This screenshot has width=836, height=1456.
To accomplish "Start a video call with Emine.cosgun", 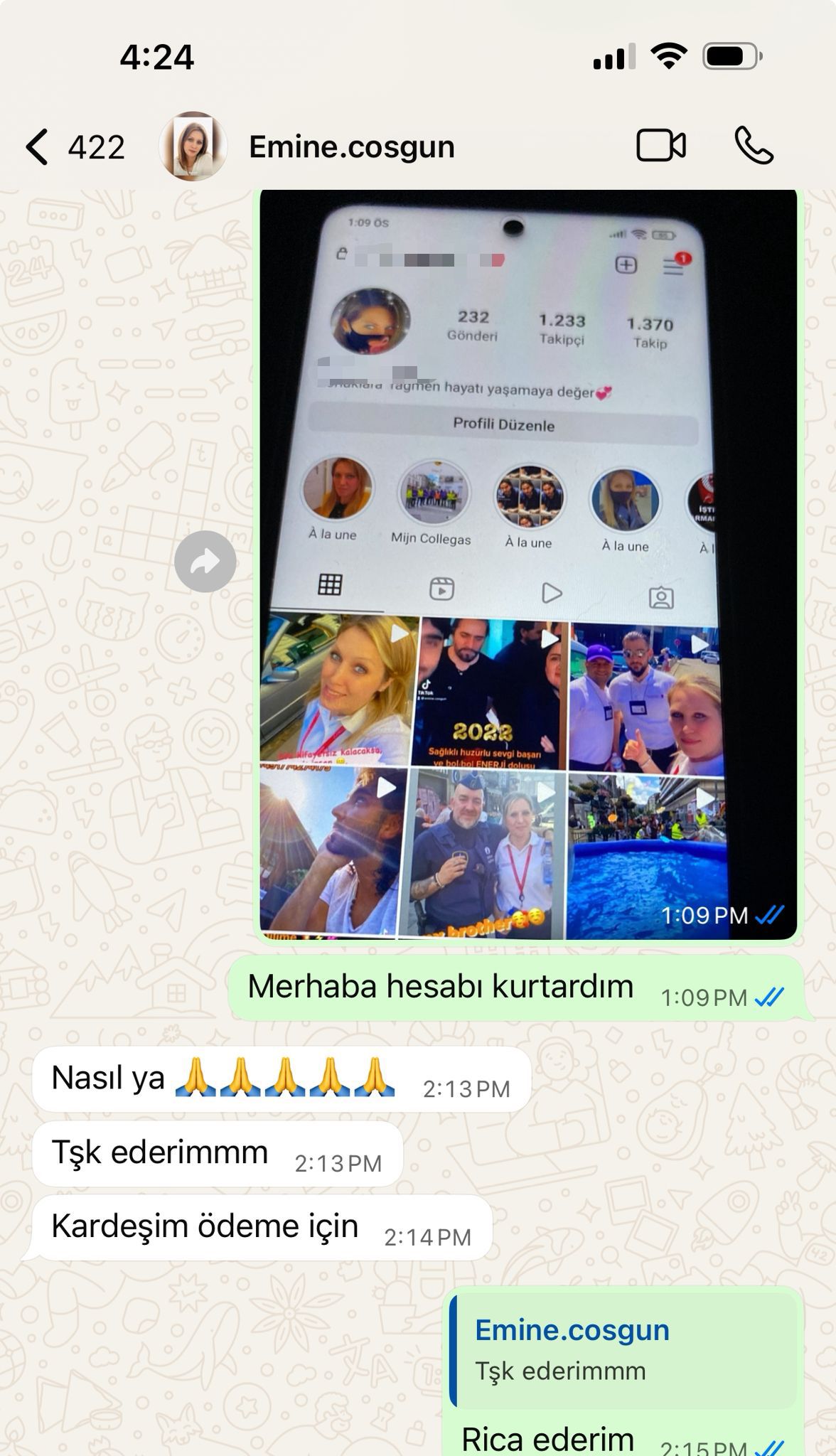I will 660,146.
